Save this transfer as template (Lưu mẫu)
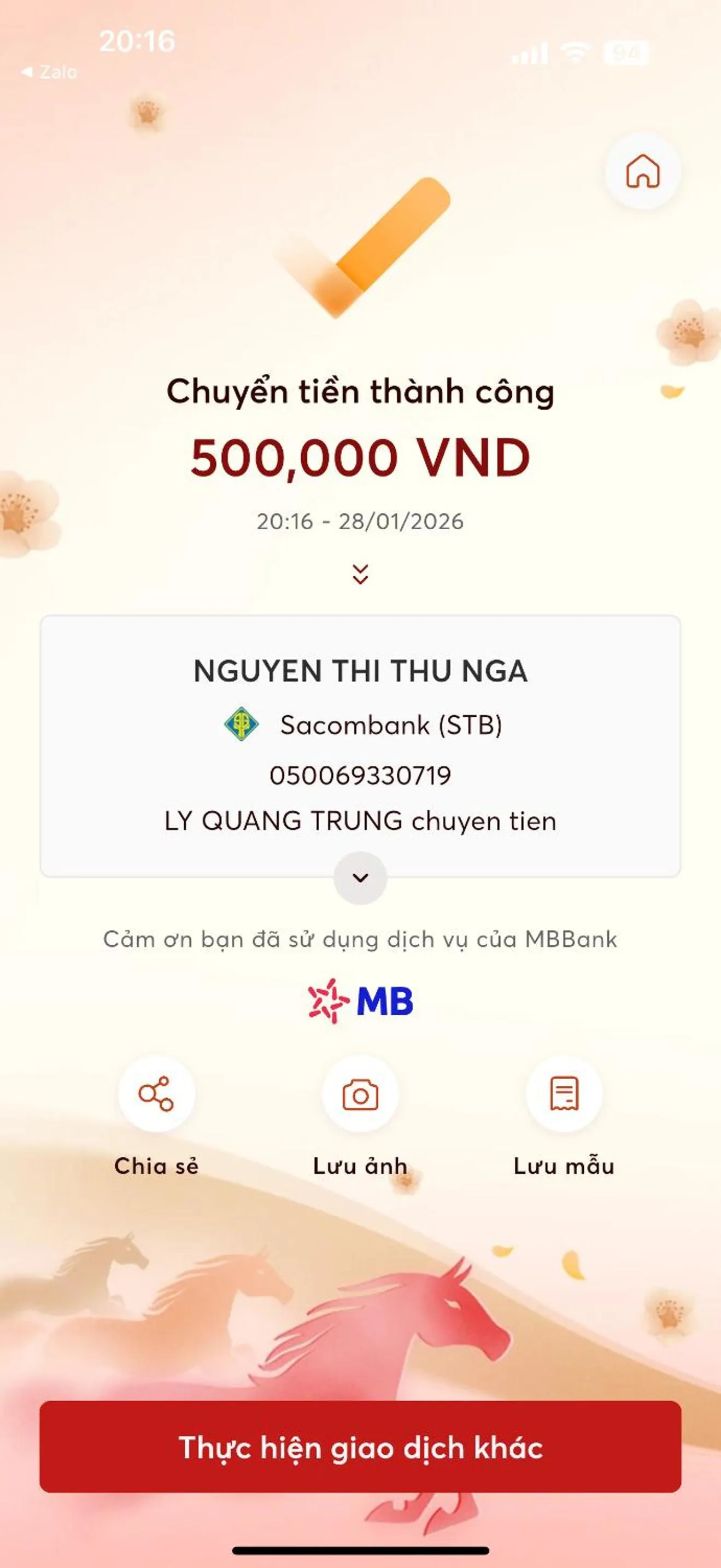 tap(564, 1094)
